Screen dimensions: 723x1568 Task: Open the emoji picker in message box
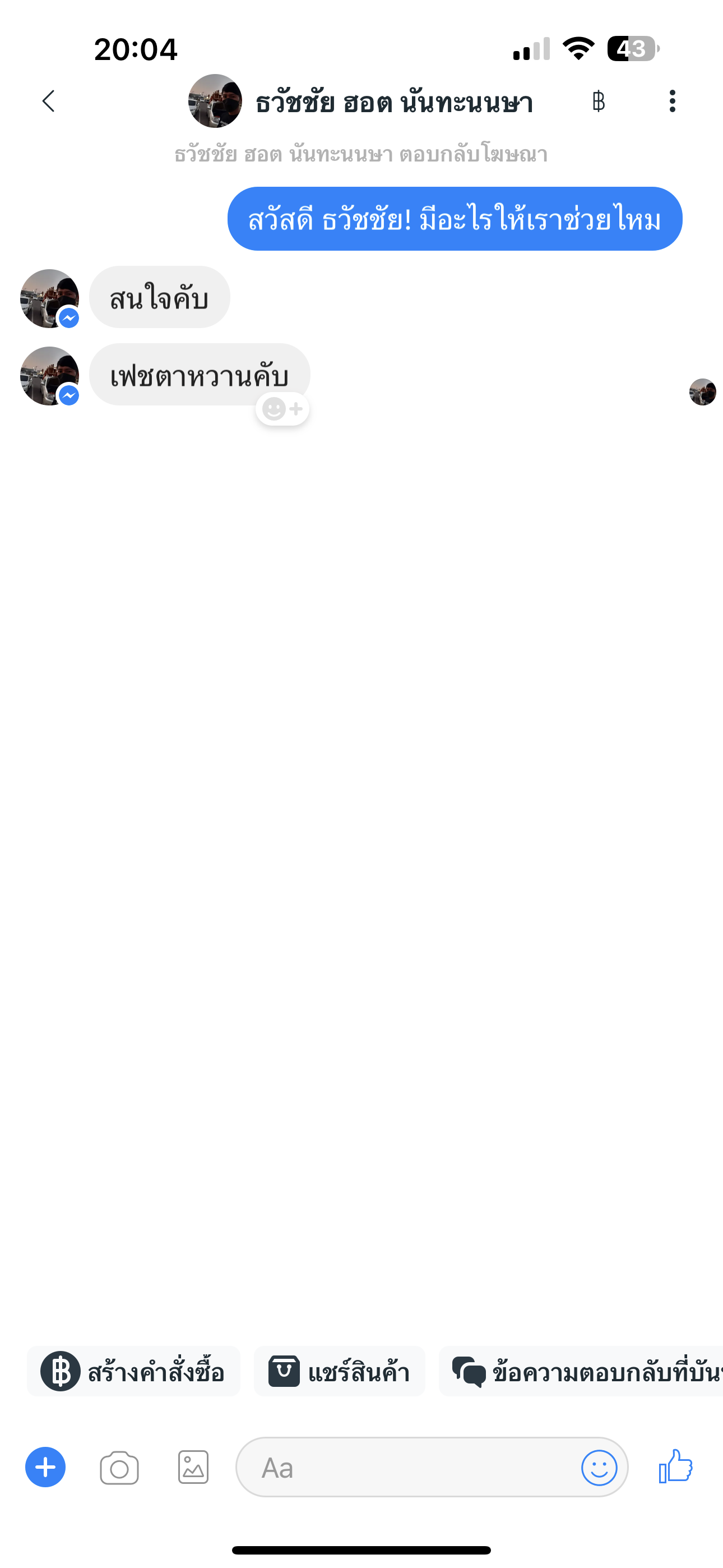(x=599, y=1468)
